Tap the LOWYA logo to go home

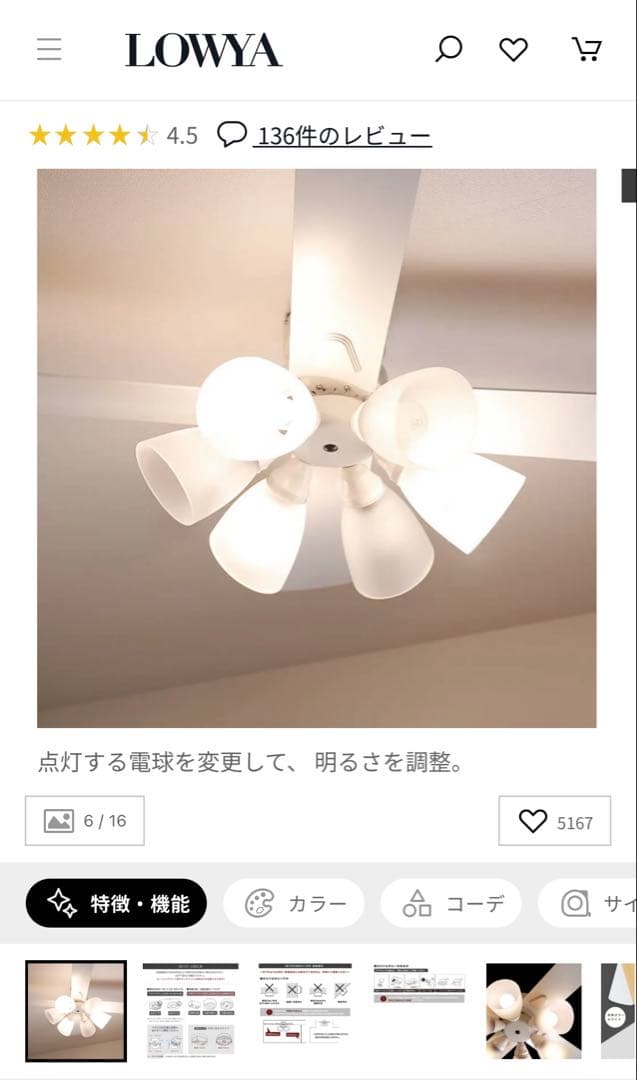point(203,50)
